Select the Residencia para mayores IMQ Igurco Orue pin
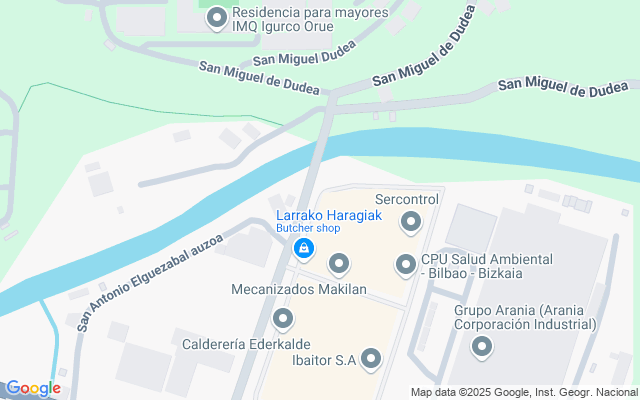The image size is (640, 400). 217,18
